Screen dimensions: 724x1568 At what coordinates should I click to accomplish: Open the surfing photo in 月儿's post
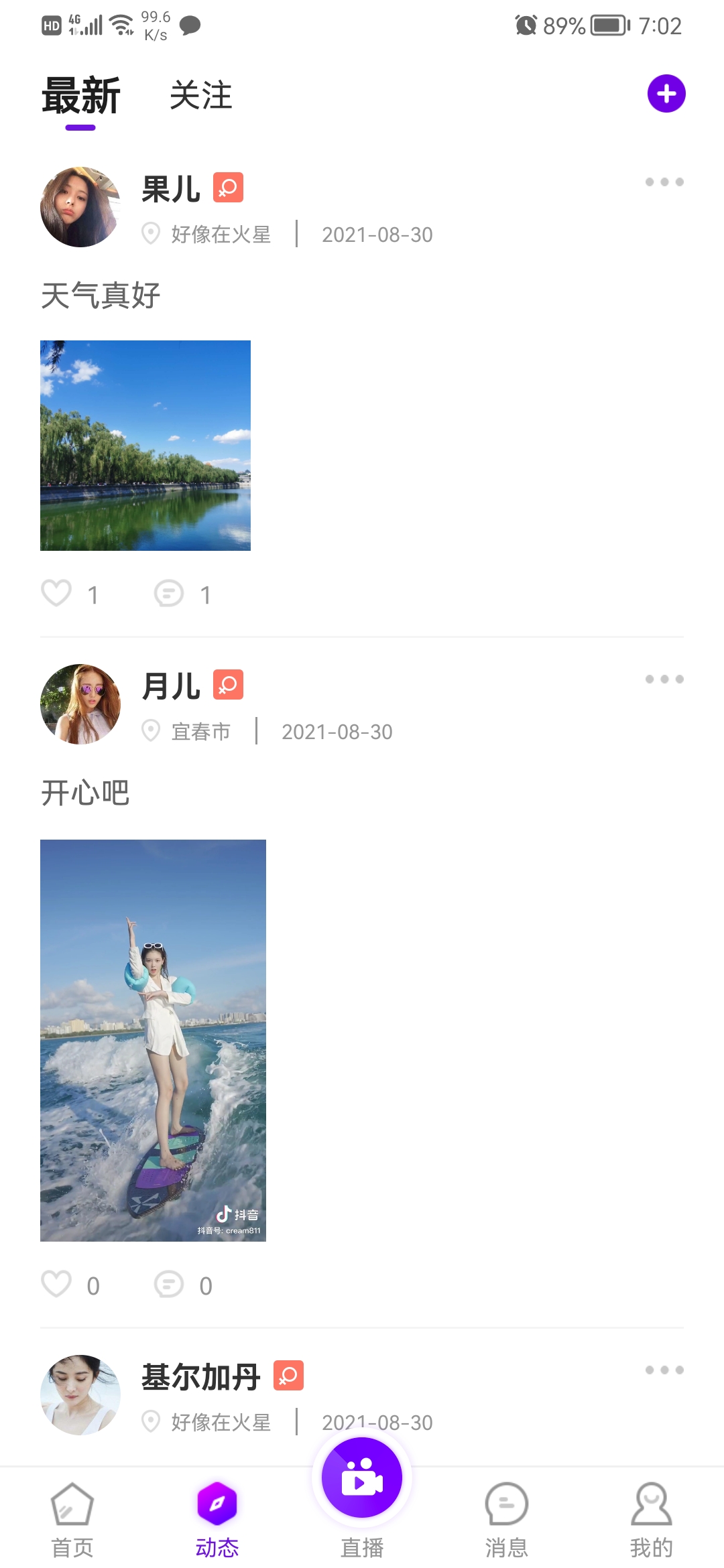click(x=153, y=1040)
